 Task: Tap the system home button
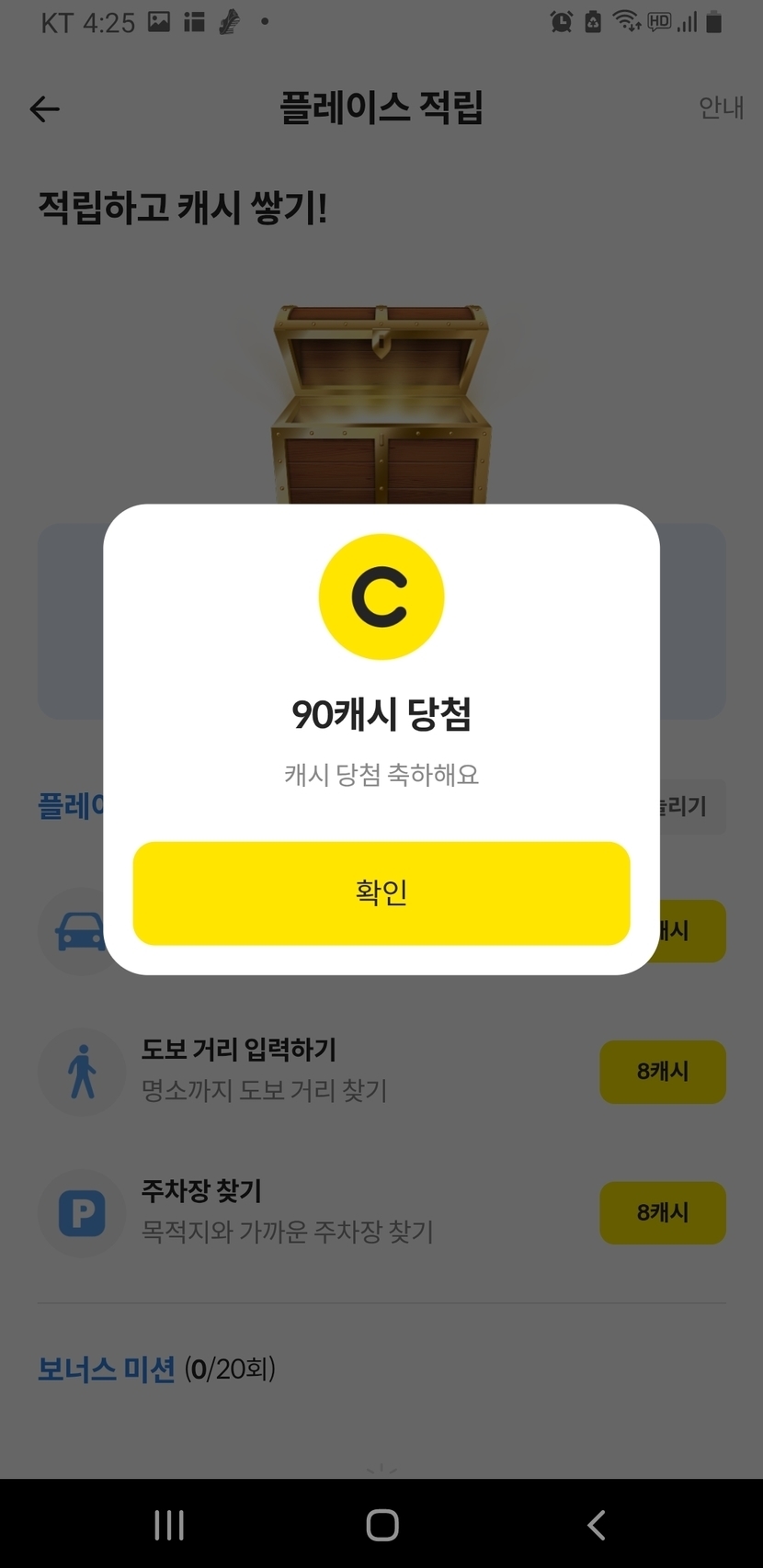pos(381,1525)
